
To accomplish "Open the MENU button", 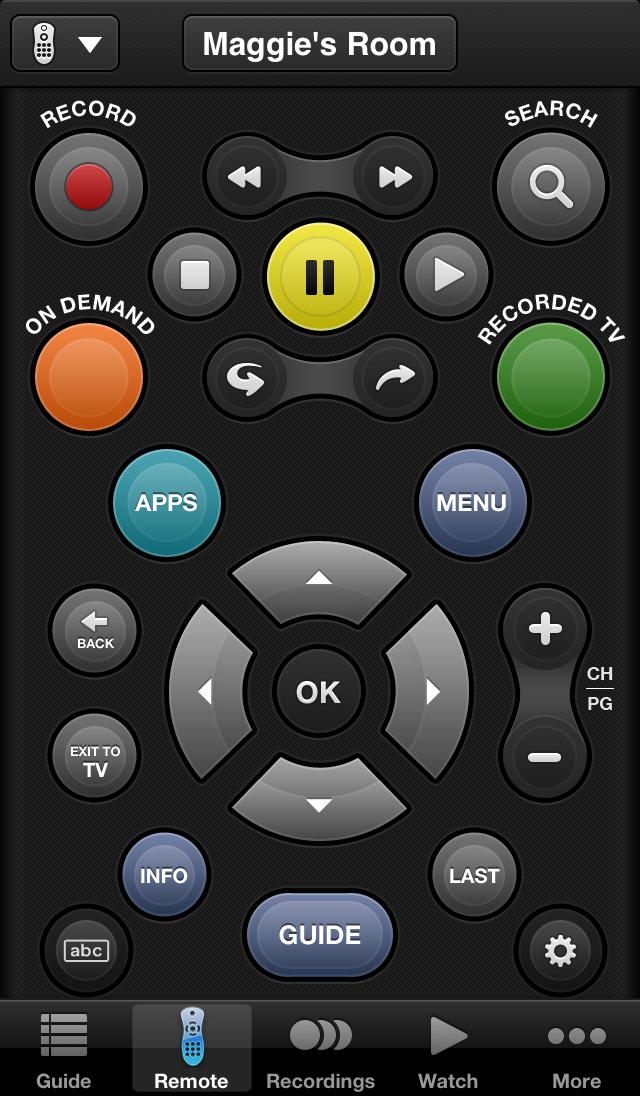I will coord(471,503).
